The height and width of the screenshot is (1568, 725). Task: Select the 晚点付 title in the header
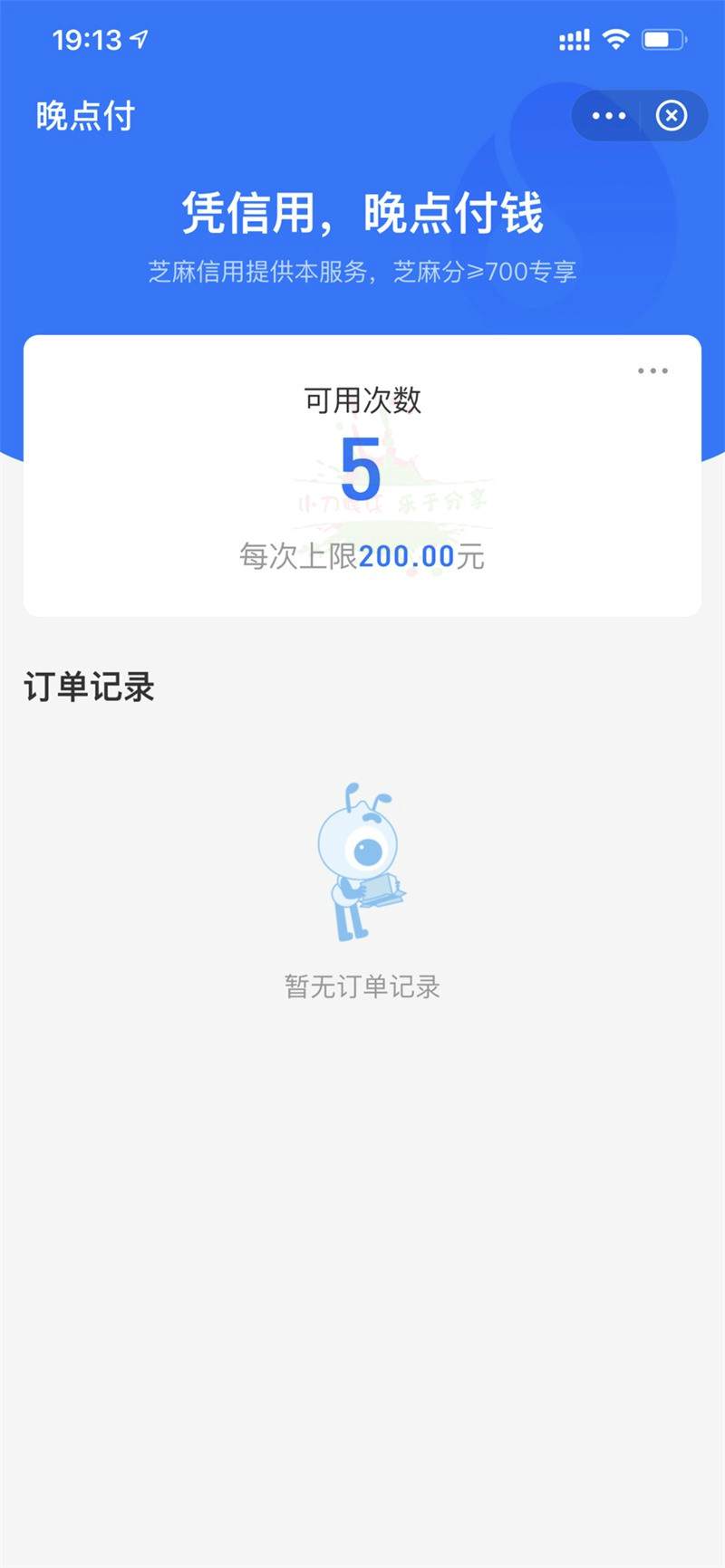pos(84,115)
